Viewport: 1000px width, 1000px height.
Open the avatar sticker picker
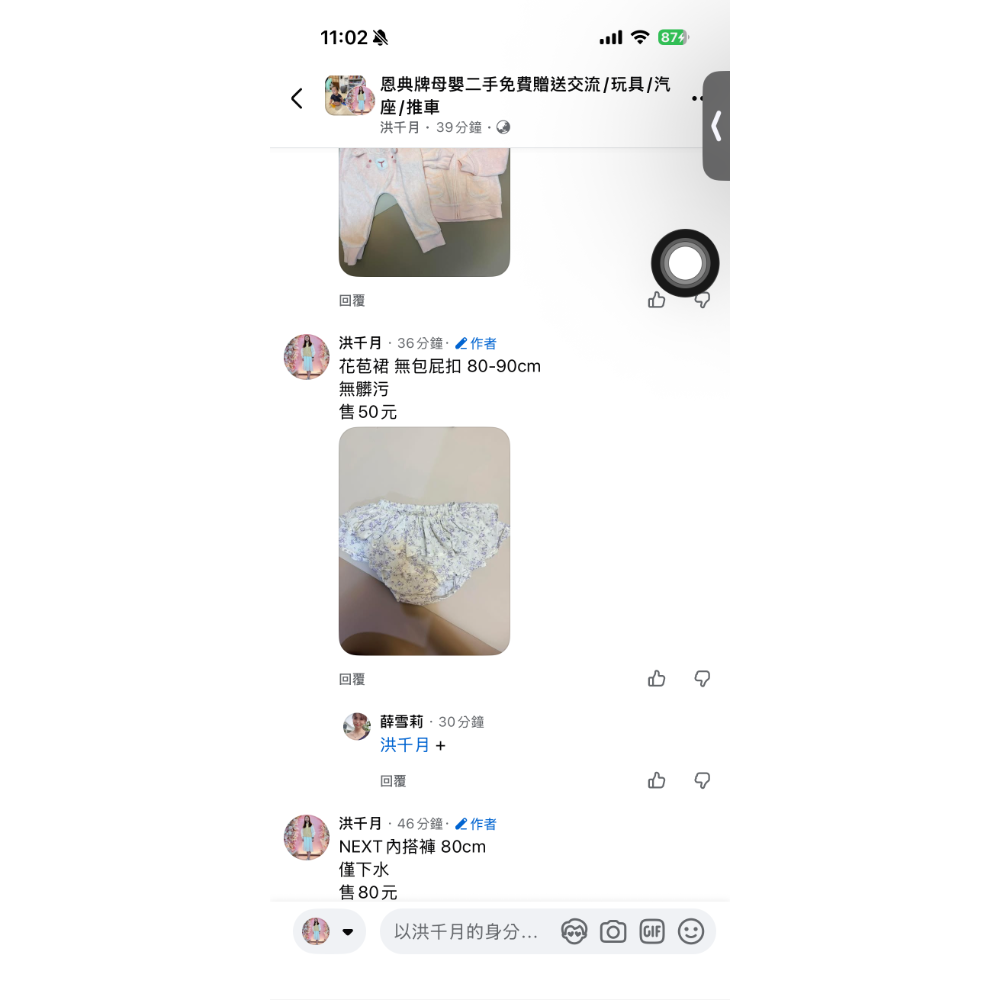[574, 932]
